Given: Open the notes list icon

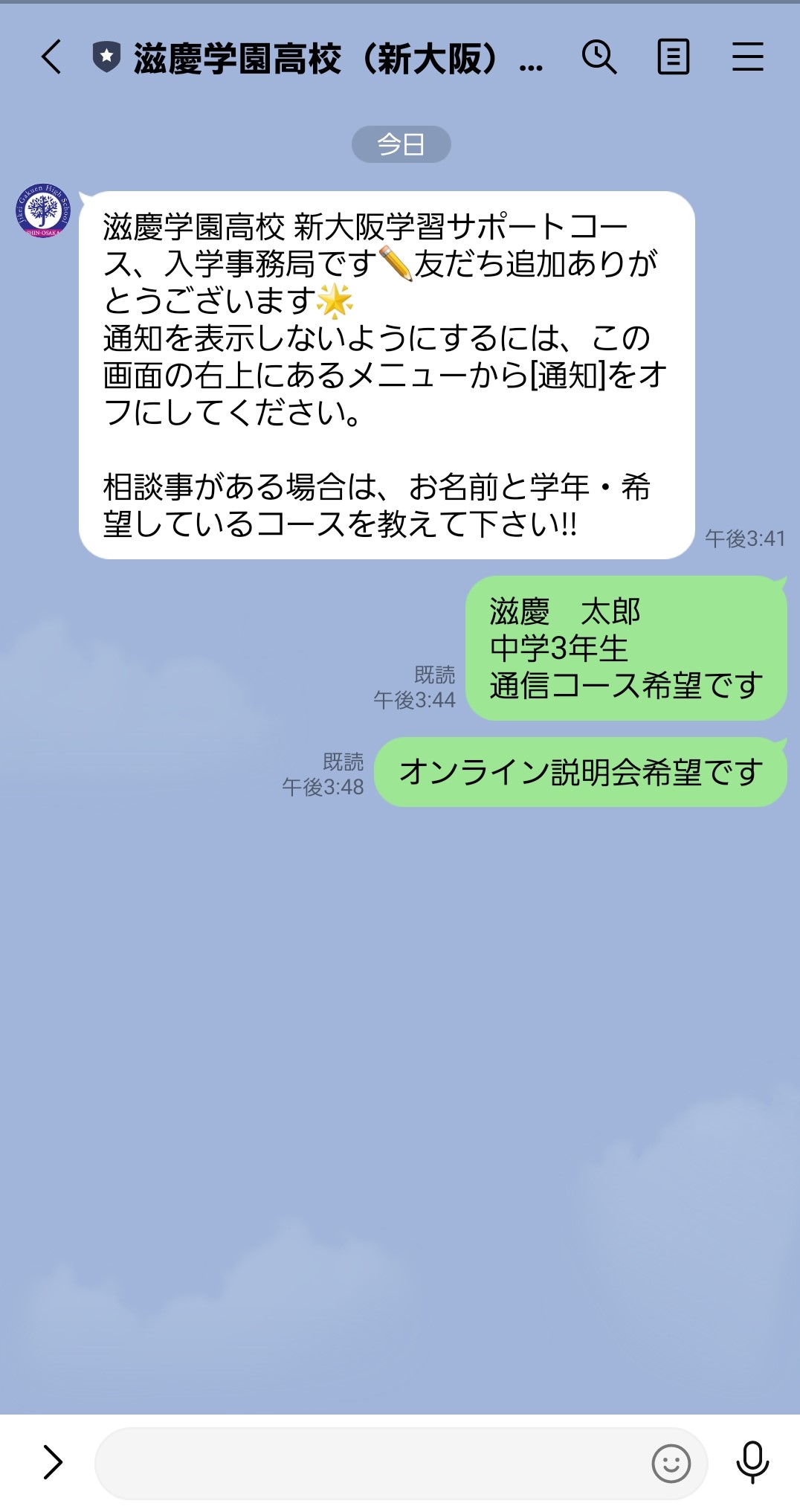Looking at the screenshot, I should coord(673,57).
